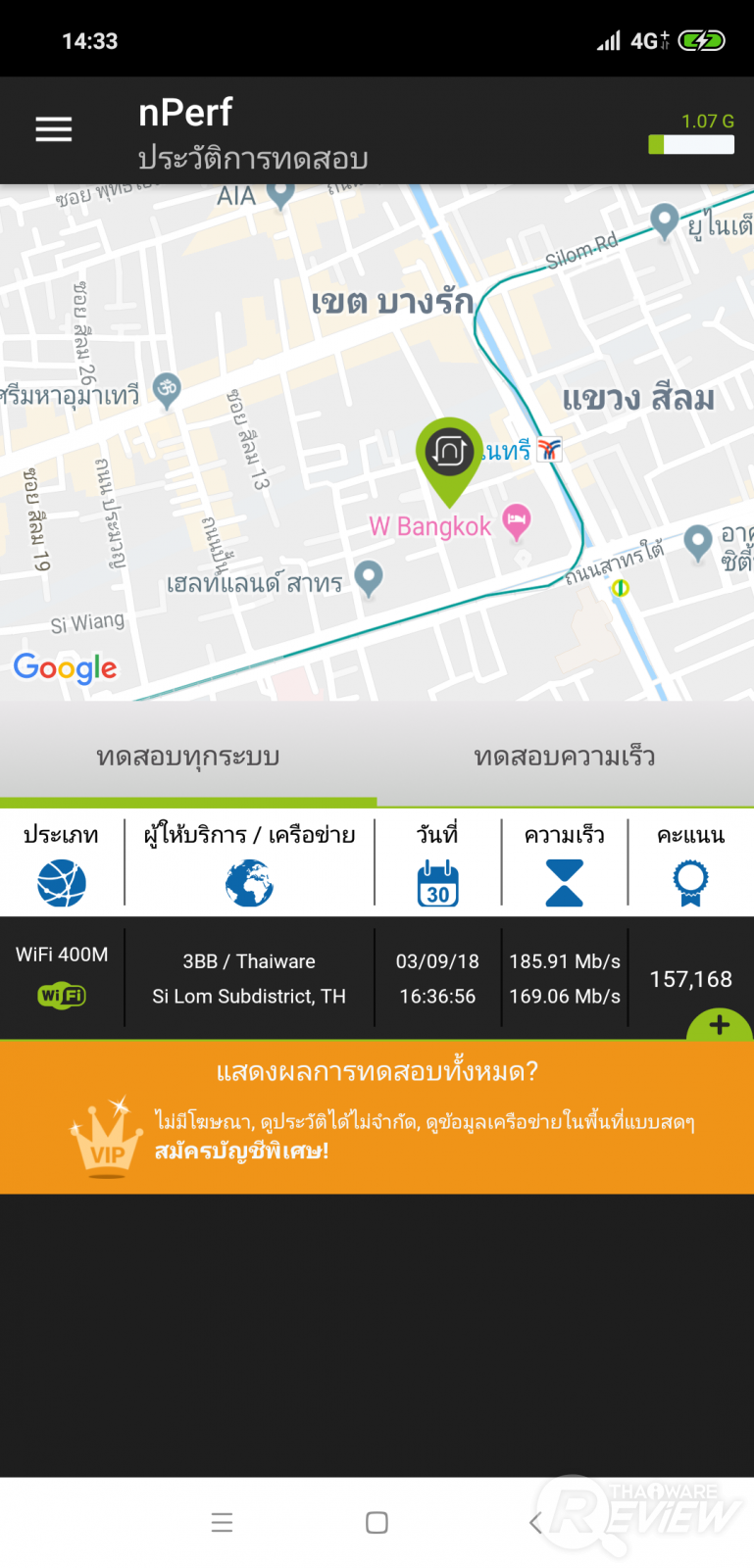754x1568 pixels.
Task: Sort by ผู้ให้บริการ / เครือข่าย column
Action: (x=249, y=862)
